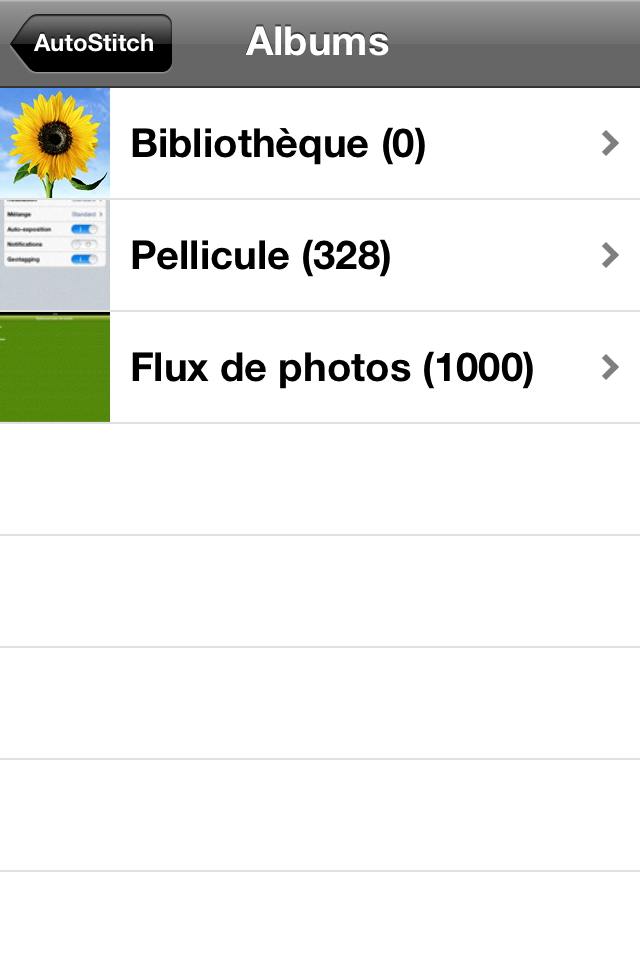Image resolution: width=640 pixels, height=960 pixels.
Task: Open the Pellicule album
Action: tap(320, 256)
